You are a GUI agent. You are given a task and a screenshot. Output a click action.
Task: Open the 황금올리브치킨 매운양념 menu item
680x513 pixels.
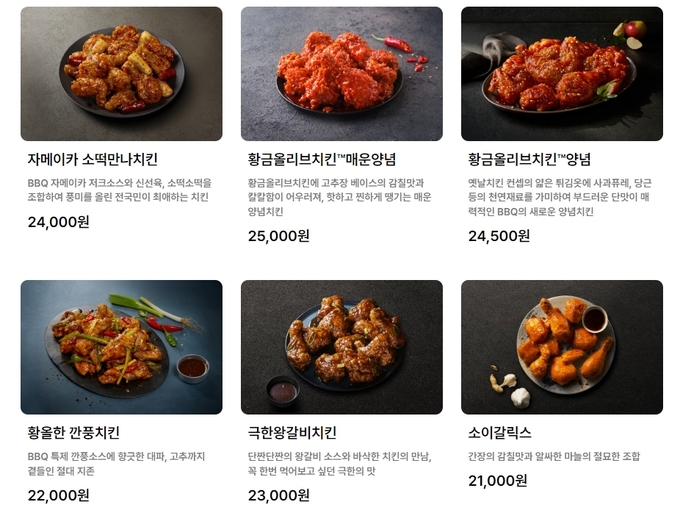(341, 75)
